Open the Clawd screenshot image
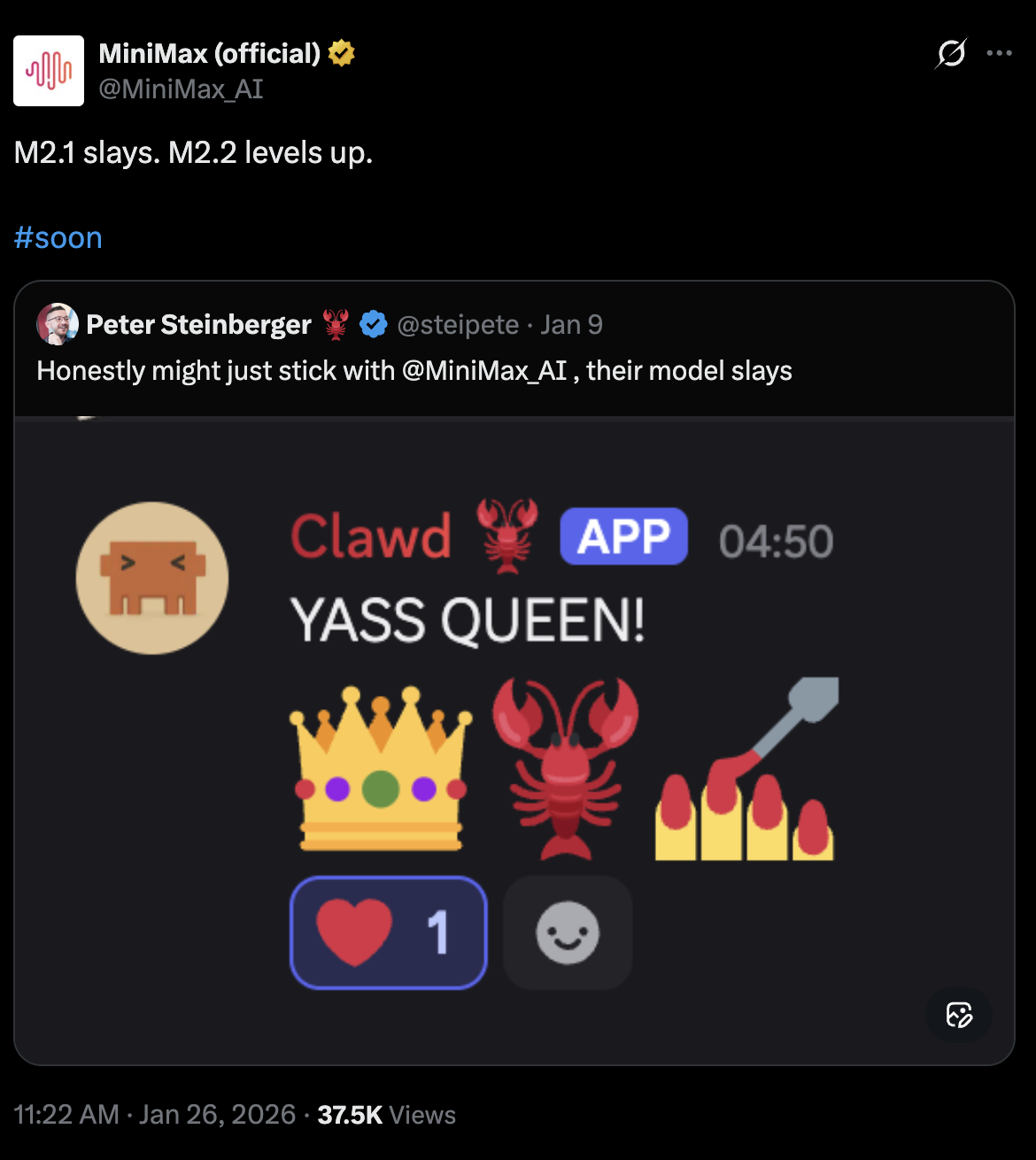Viewport: 1036px width, 1160px height. click(514, 708)
